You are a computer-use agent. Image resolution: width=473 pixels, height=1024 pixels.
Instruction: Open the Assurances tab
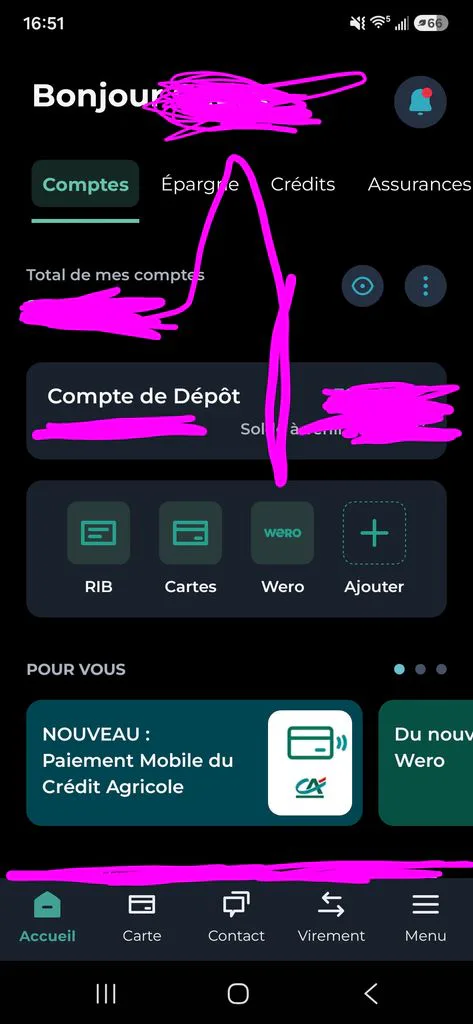[x=419, y=184]
